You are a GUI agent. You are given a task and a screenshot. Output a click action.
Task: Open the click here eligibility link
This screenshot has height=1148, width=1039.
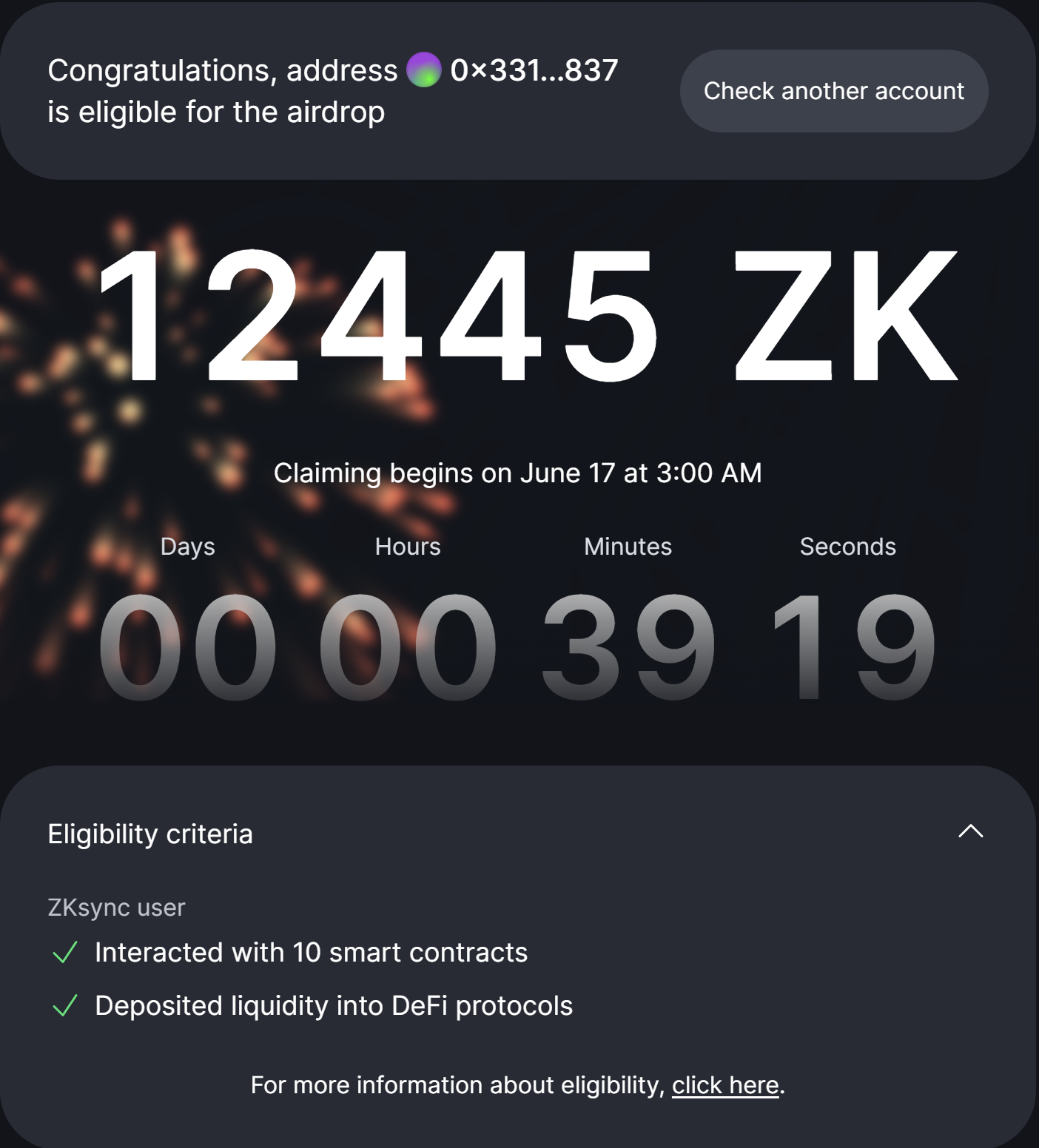[724, 1085]
